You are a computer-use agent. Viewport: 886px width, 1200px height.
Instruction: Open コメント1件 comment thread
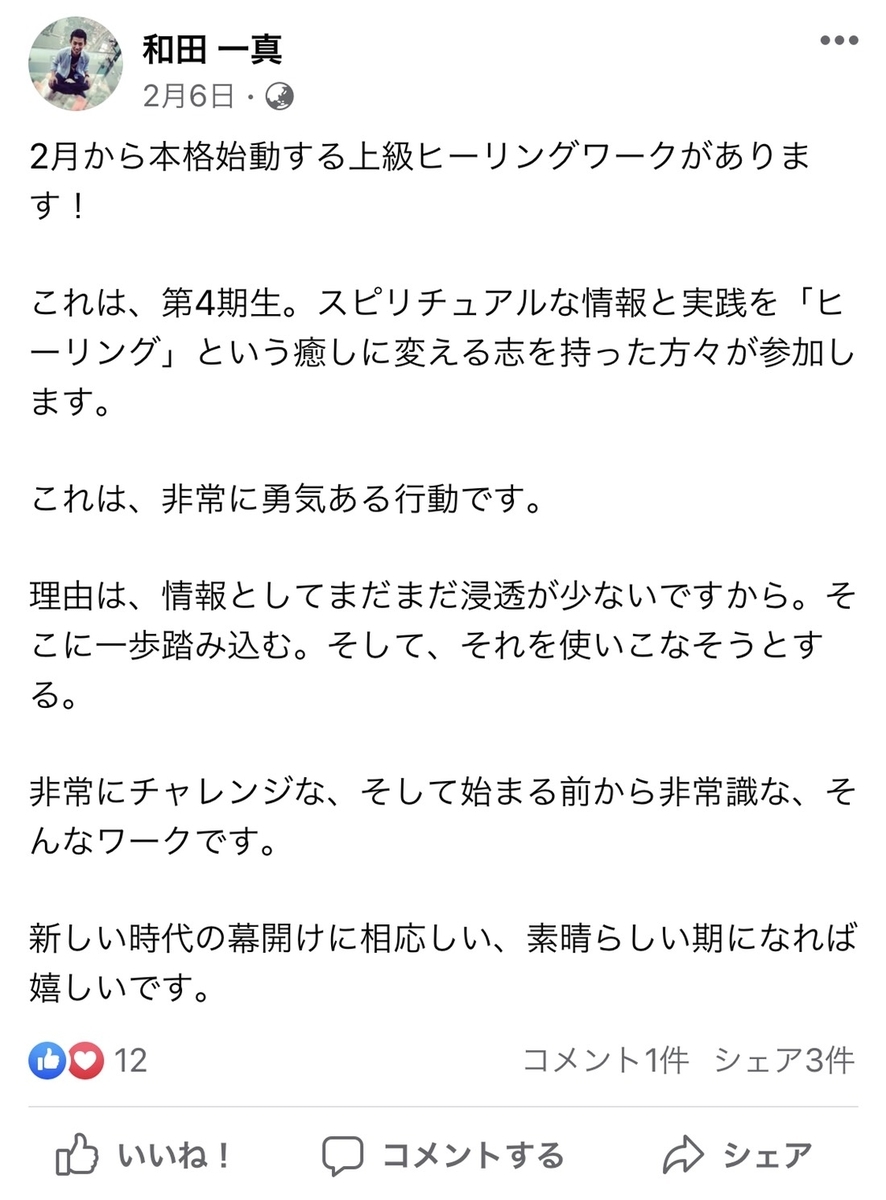(x=606, y=1060)
